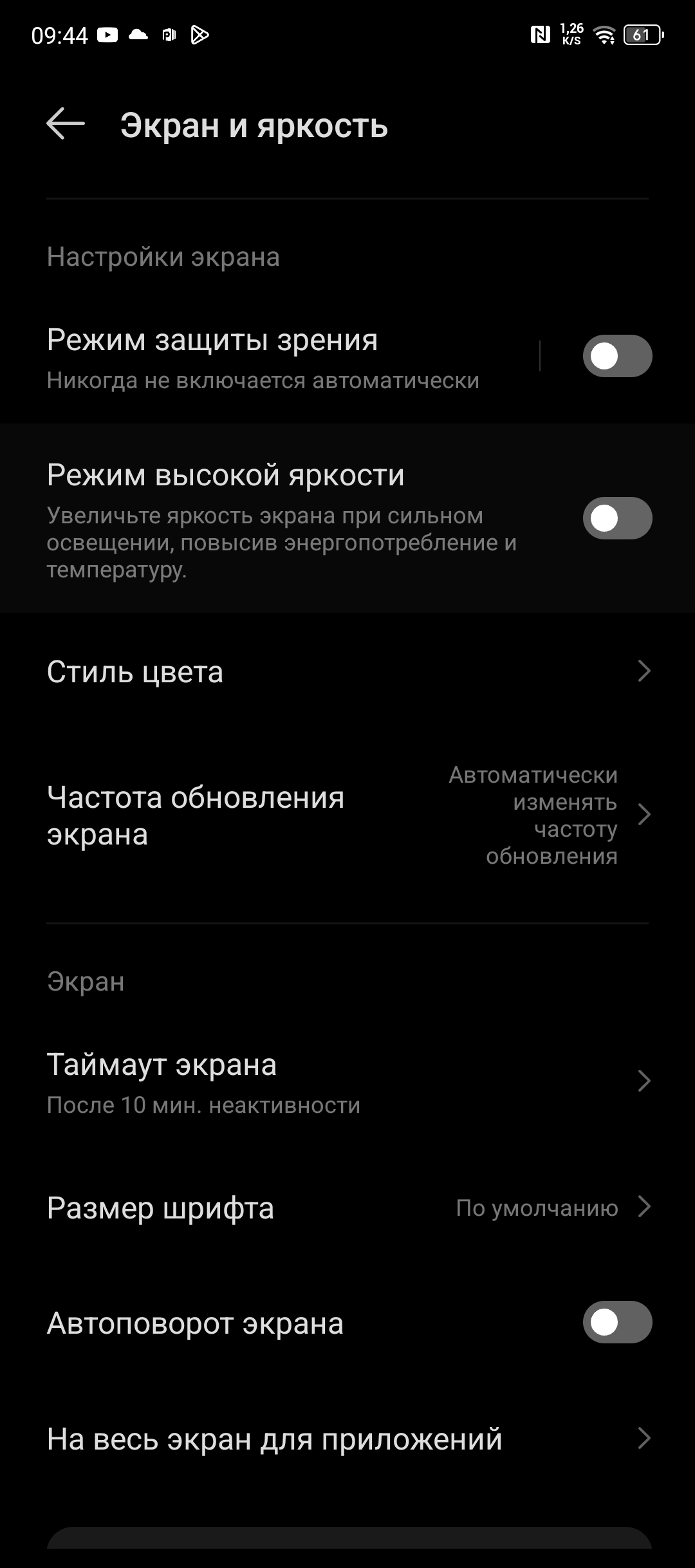Screen dimensions: 695x1568
Task: Open Размер шрифта
Action: (x=347, y=1208)
